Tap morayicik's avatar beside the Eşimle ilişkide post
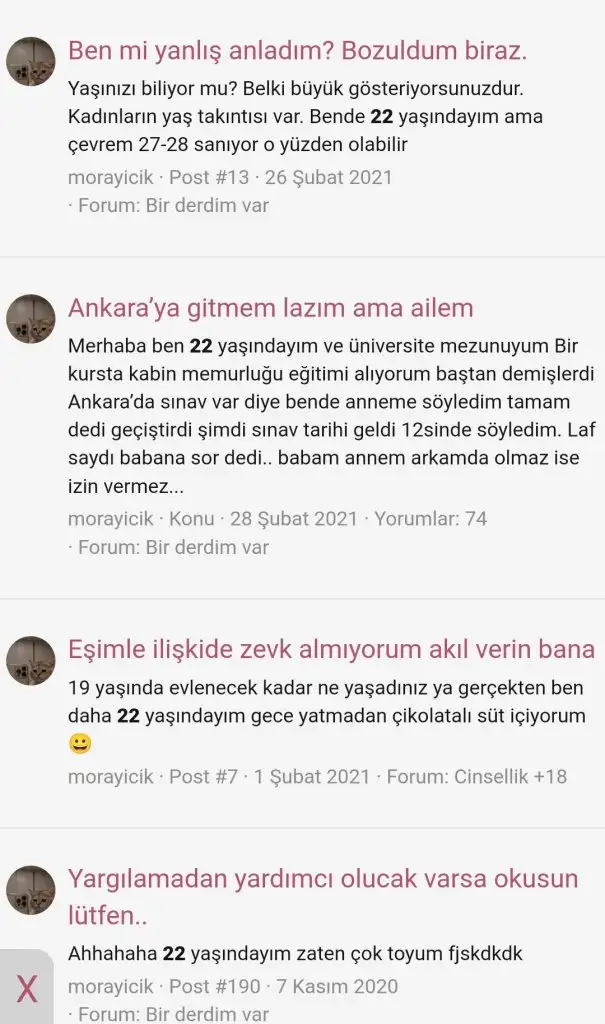Image resolution: width=605 pixels, height=1024 pixels. click(x=31, y=661)
